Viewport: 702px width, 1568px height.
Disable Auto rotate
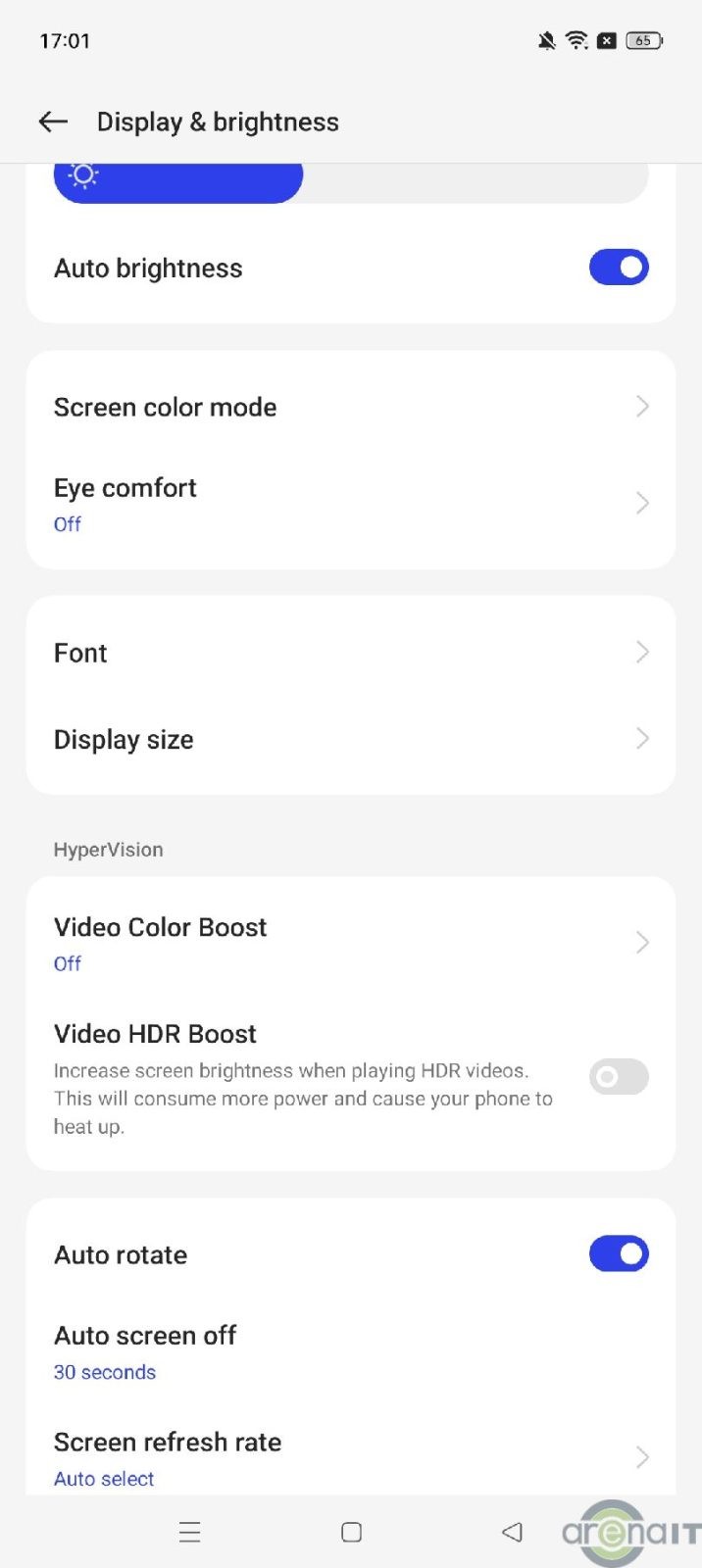(618, 1254)
